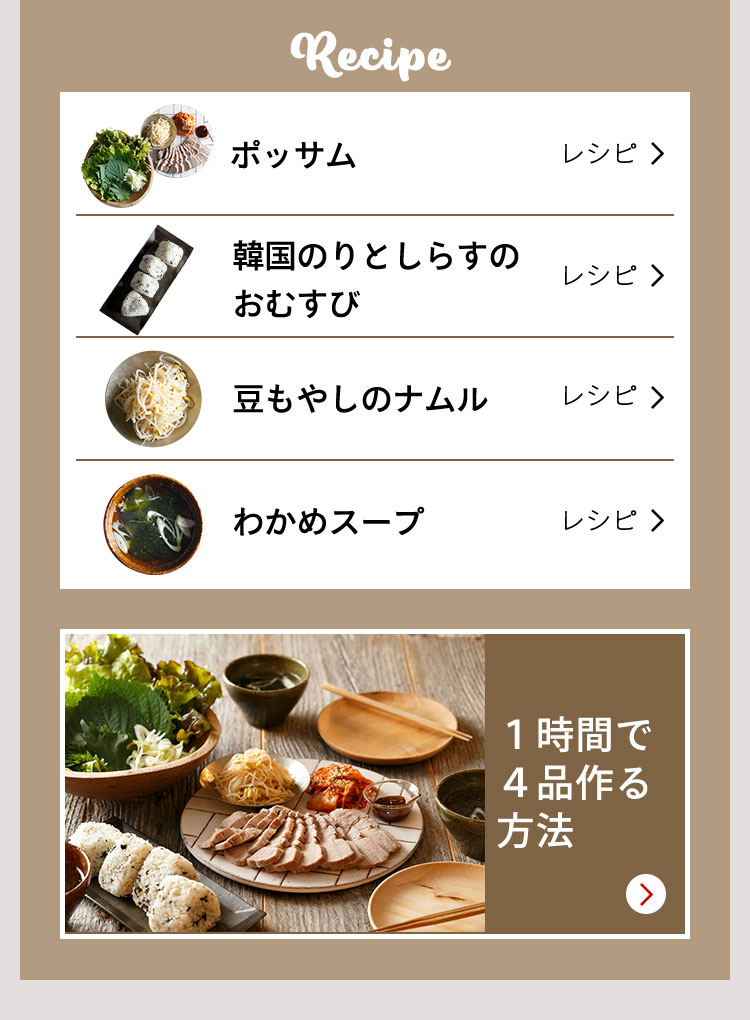Click the Recipe script heading
The width and height of the screenshot is (750, 1020).
tap(375, 57)
